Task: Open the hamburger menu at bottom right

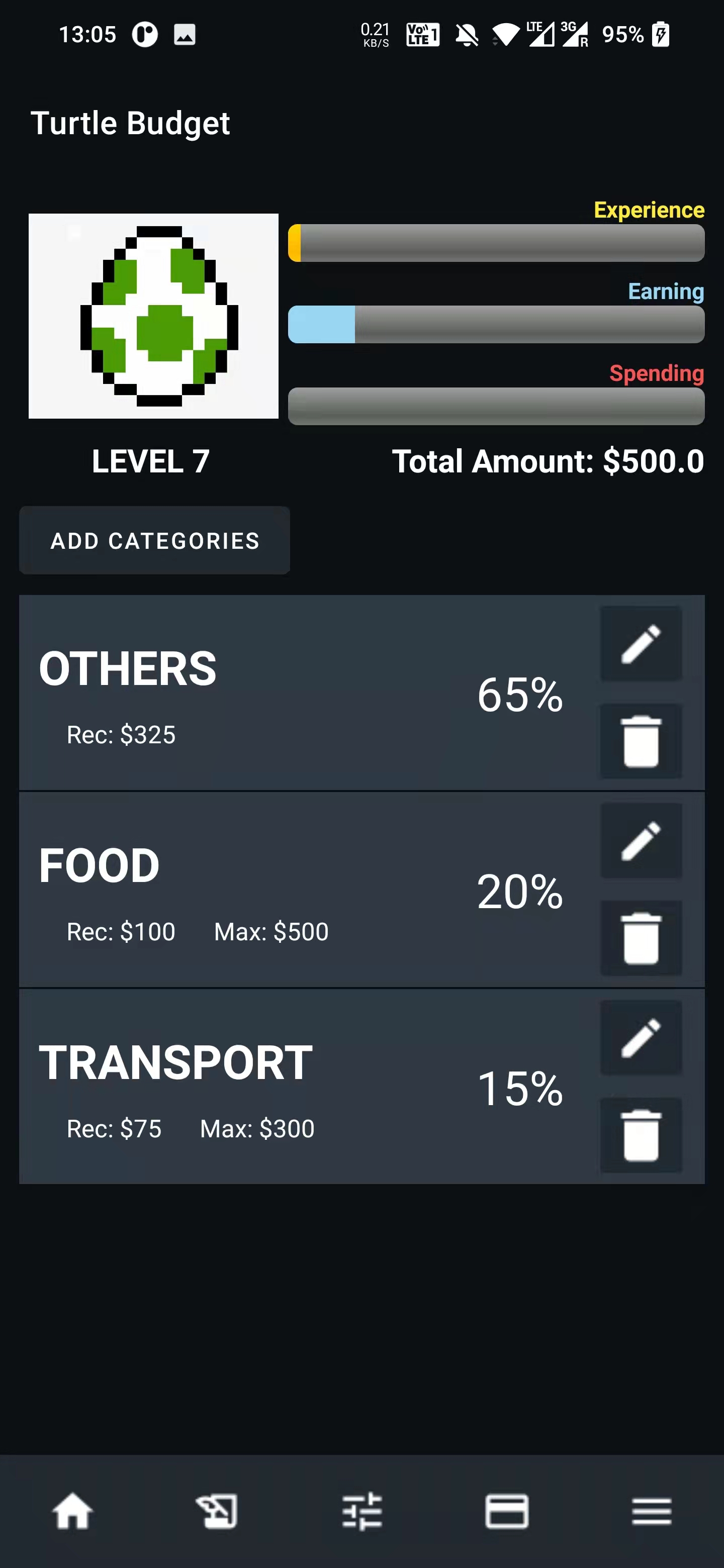Action: pyautogui.click(x=652, y=1510)
